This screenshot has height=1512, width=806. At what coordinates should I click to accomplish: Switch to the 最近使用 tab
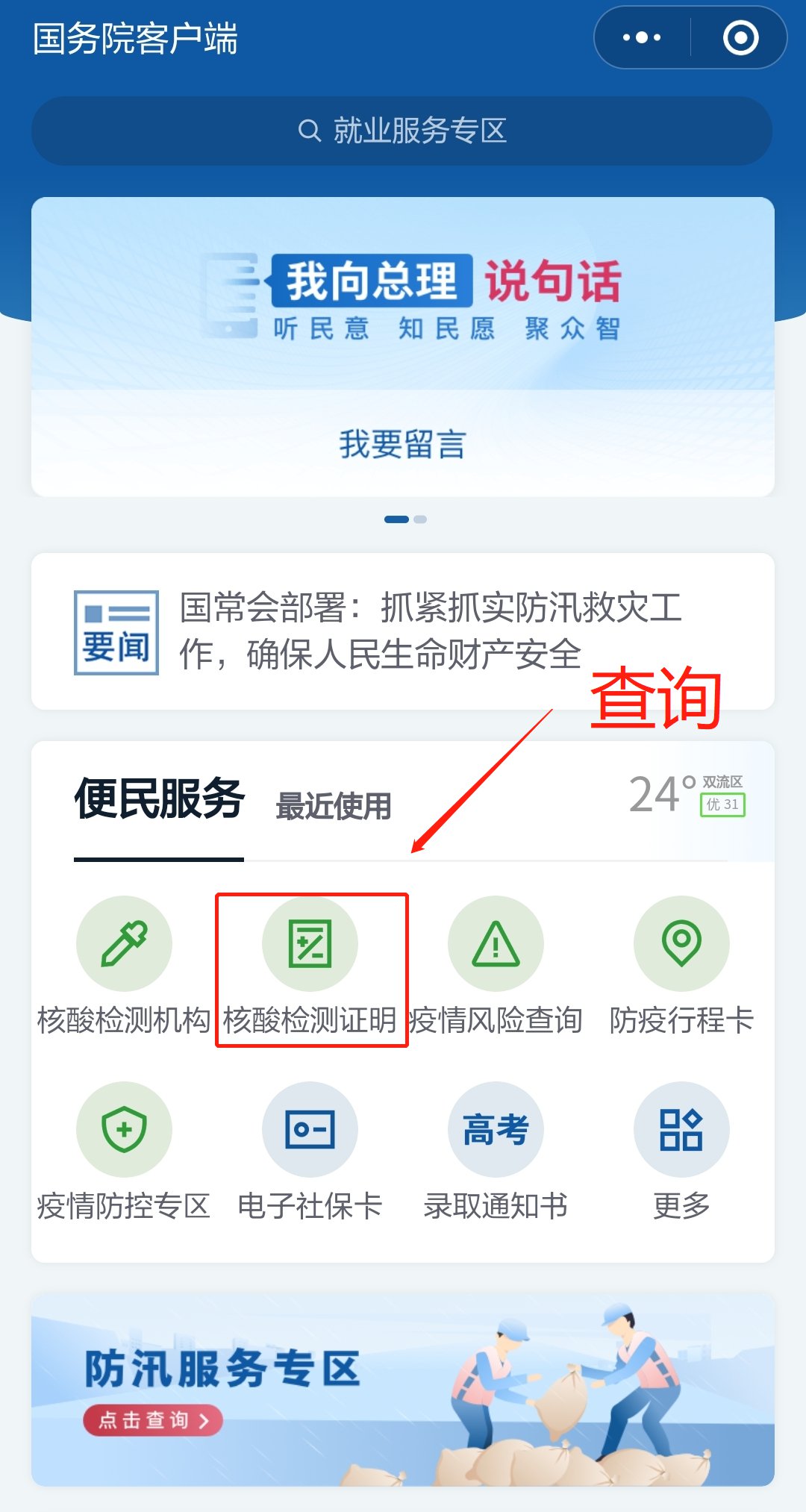click(333, 806)
